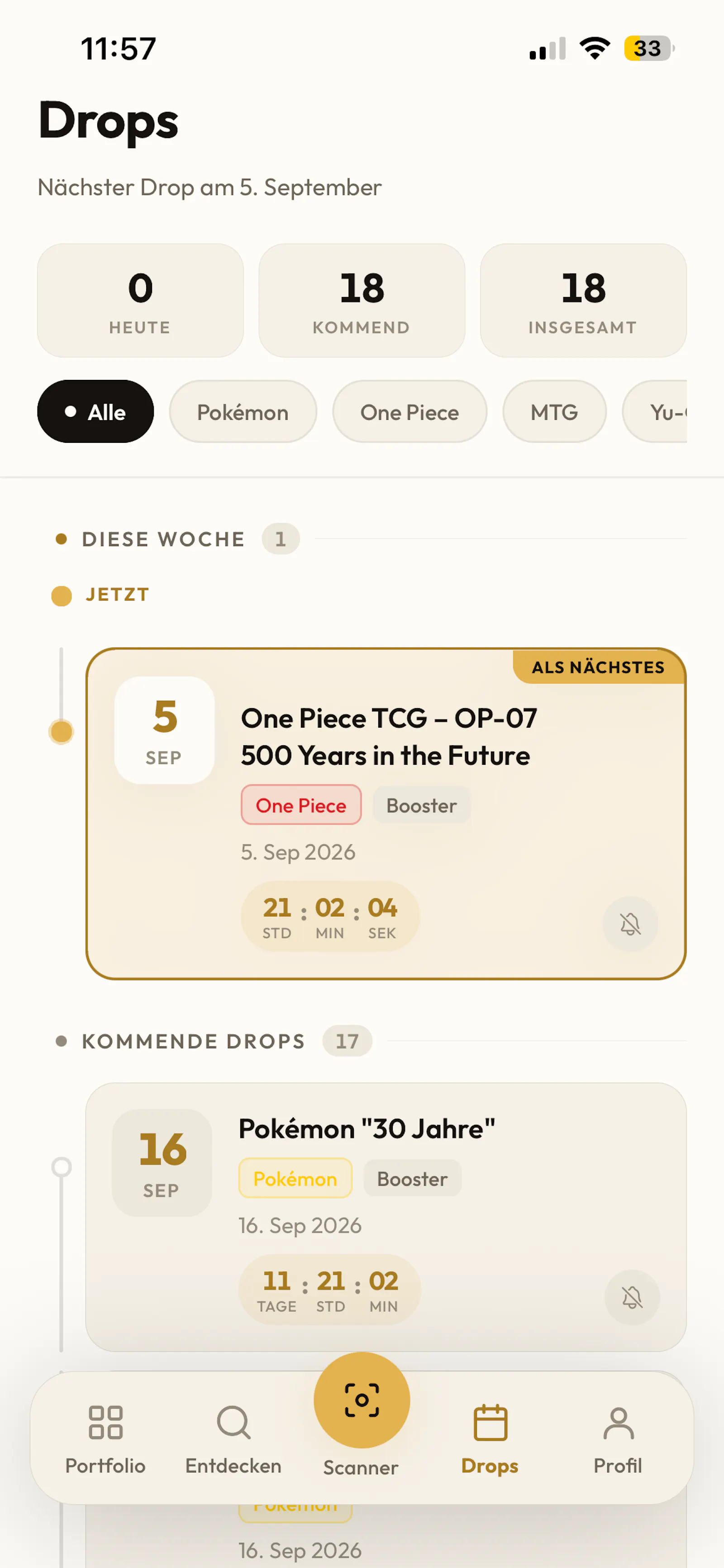Go to the Entdecken tab
Viewport: 724px width, 1568px height.
tap(233, 1439)
